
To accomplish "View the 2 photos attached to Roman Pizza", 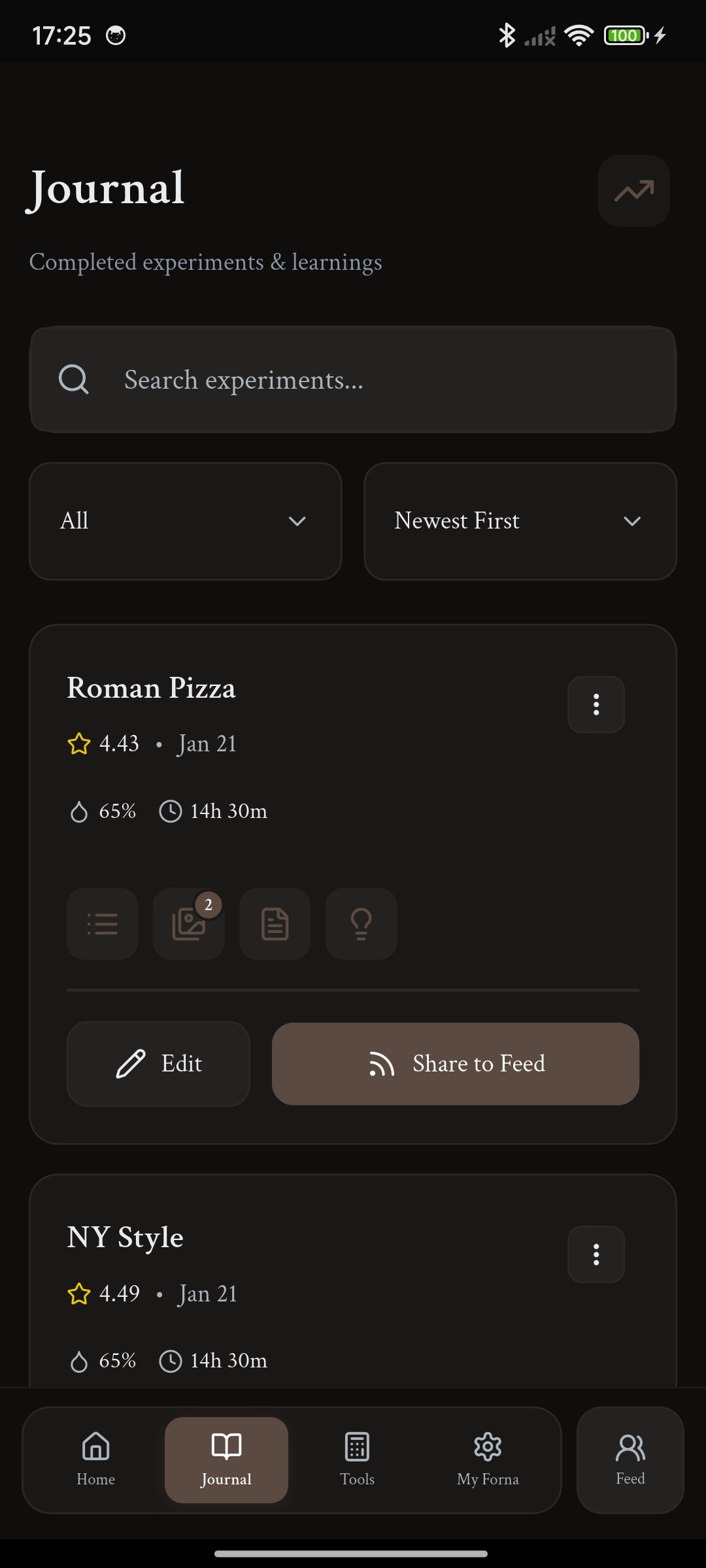I will pos(188,924).
